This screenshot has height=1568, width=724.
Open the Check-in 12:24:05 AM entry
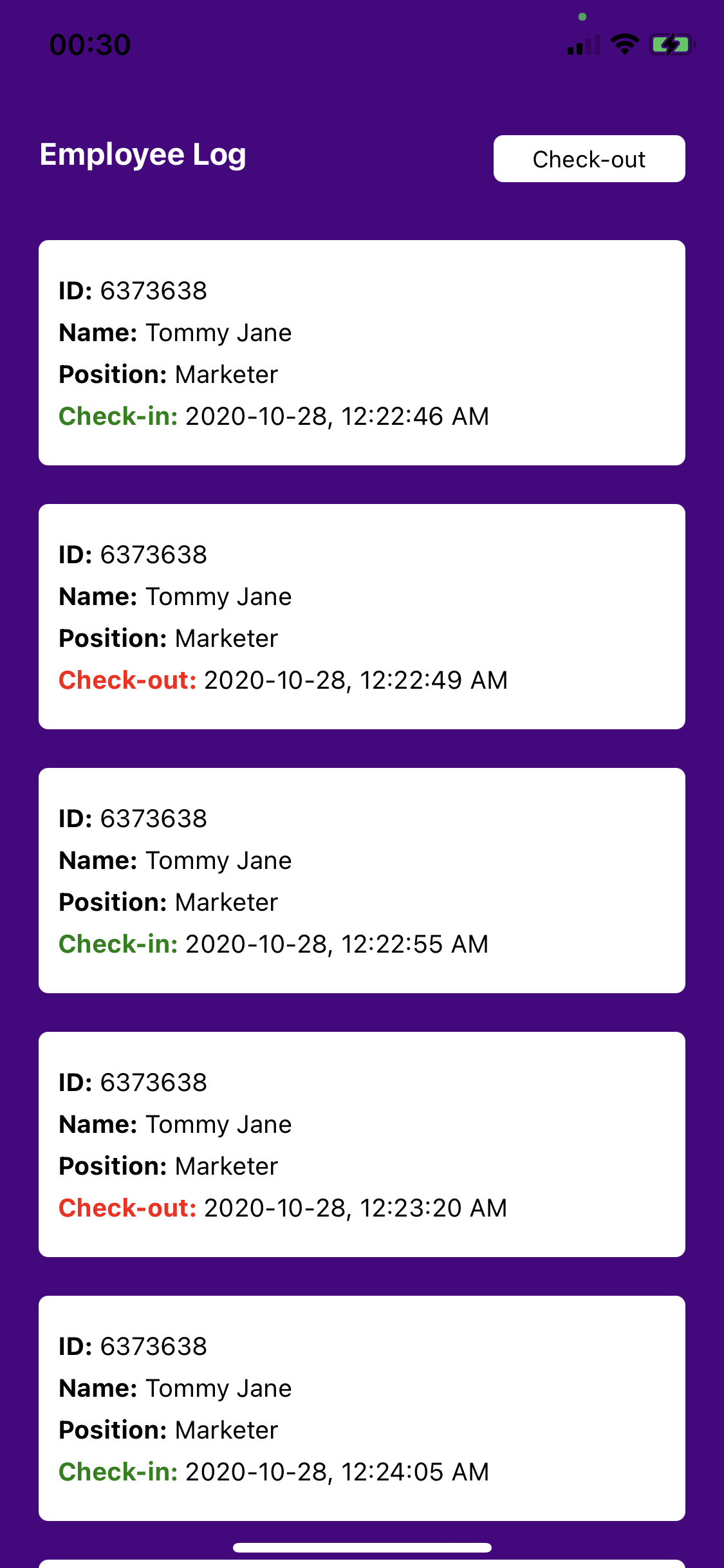point(362,1408)
